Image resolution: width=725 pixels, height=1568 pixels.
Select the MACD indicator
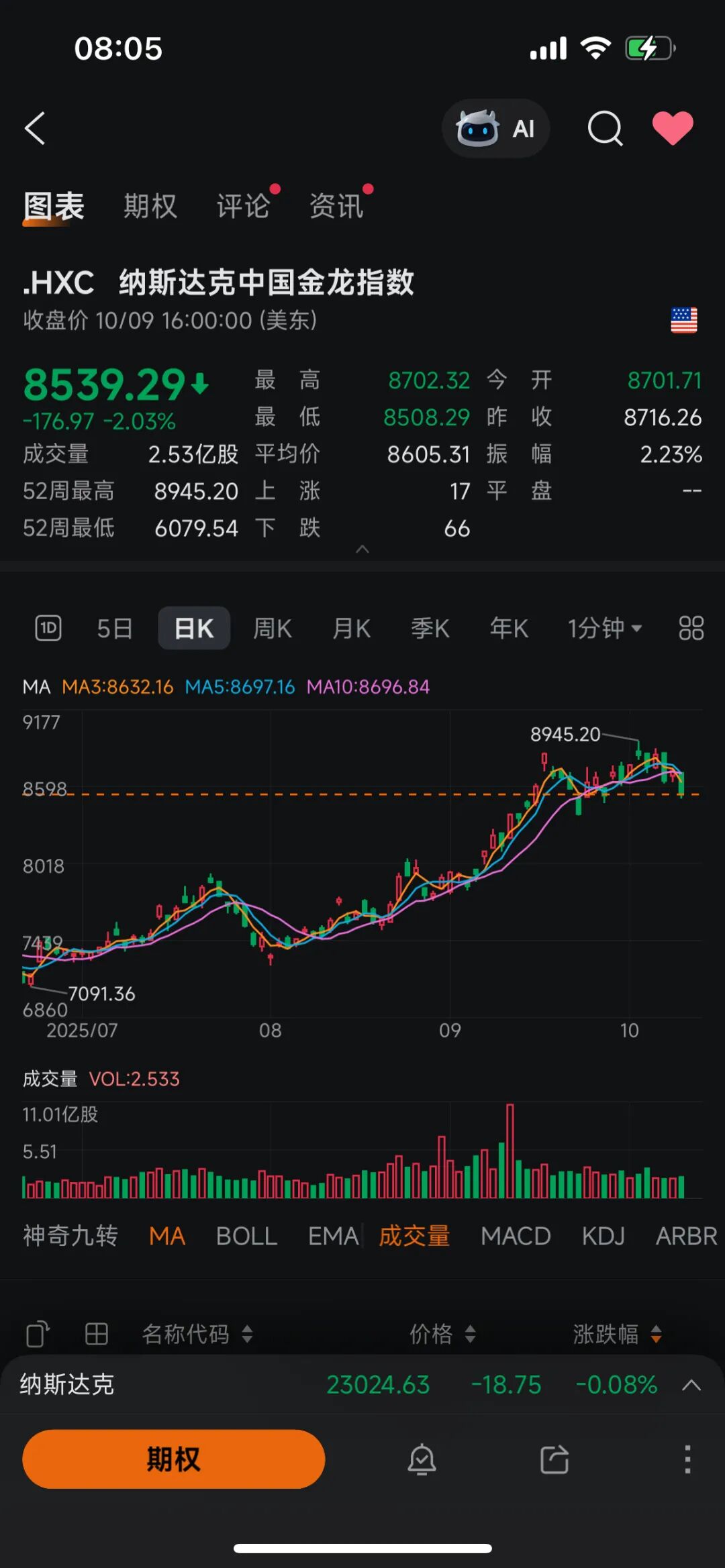tap(516, 1236)
